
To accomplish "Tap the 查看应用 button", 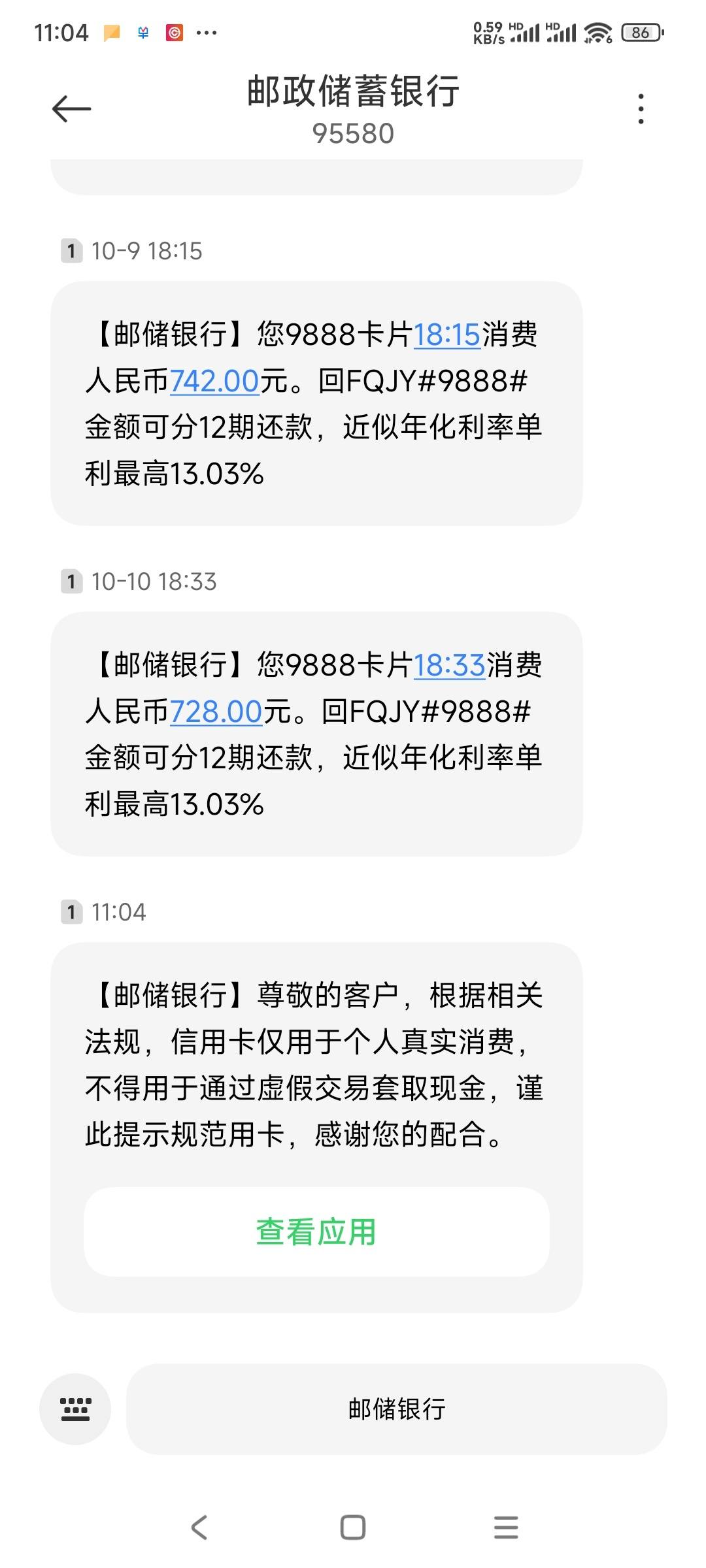I will point(316,1232).
